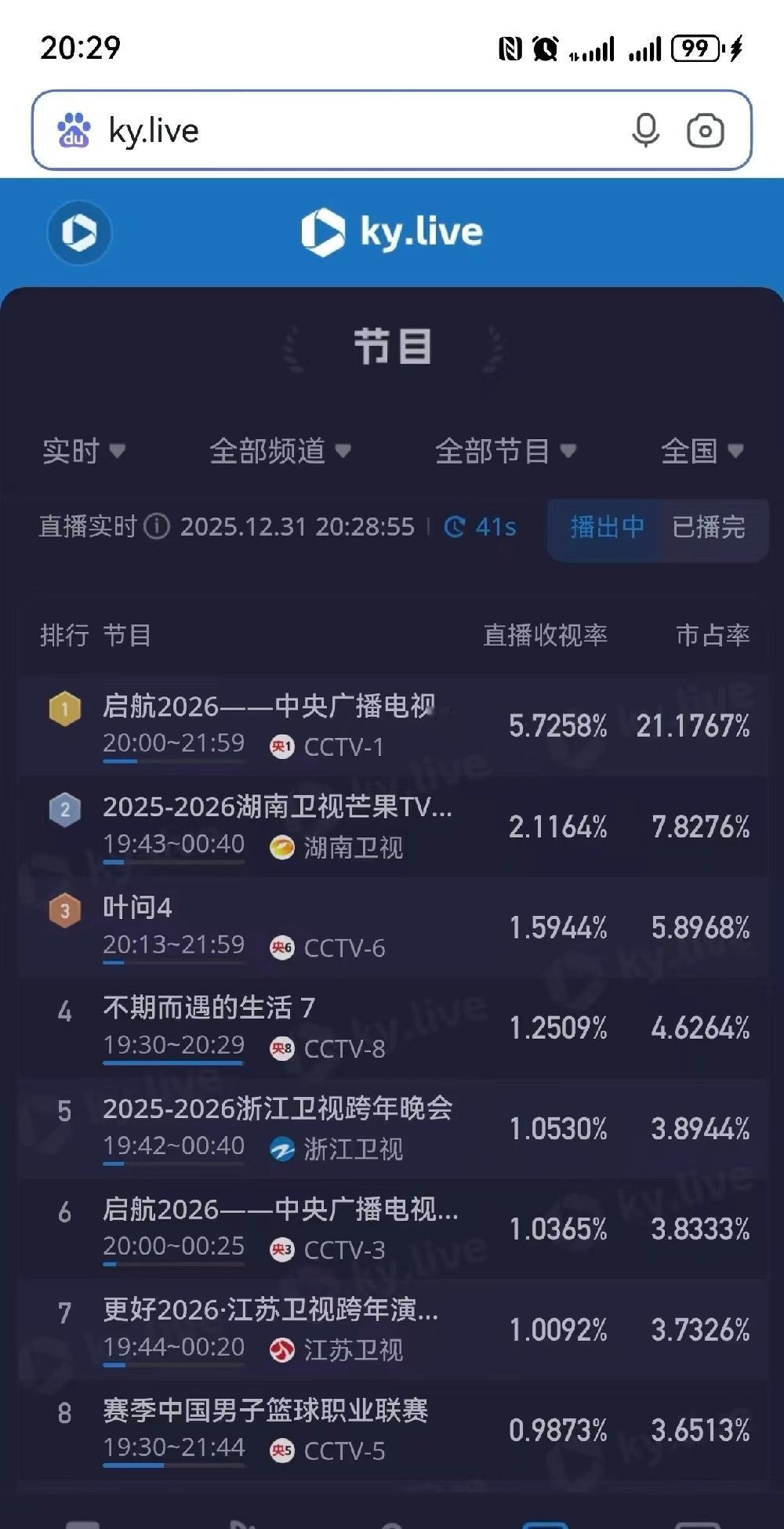This screenshot has height=1529, width=784.
Task: Tap the microphone icon in the search bar
Action: [644, 131]
